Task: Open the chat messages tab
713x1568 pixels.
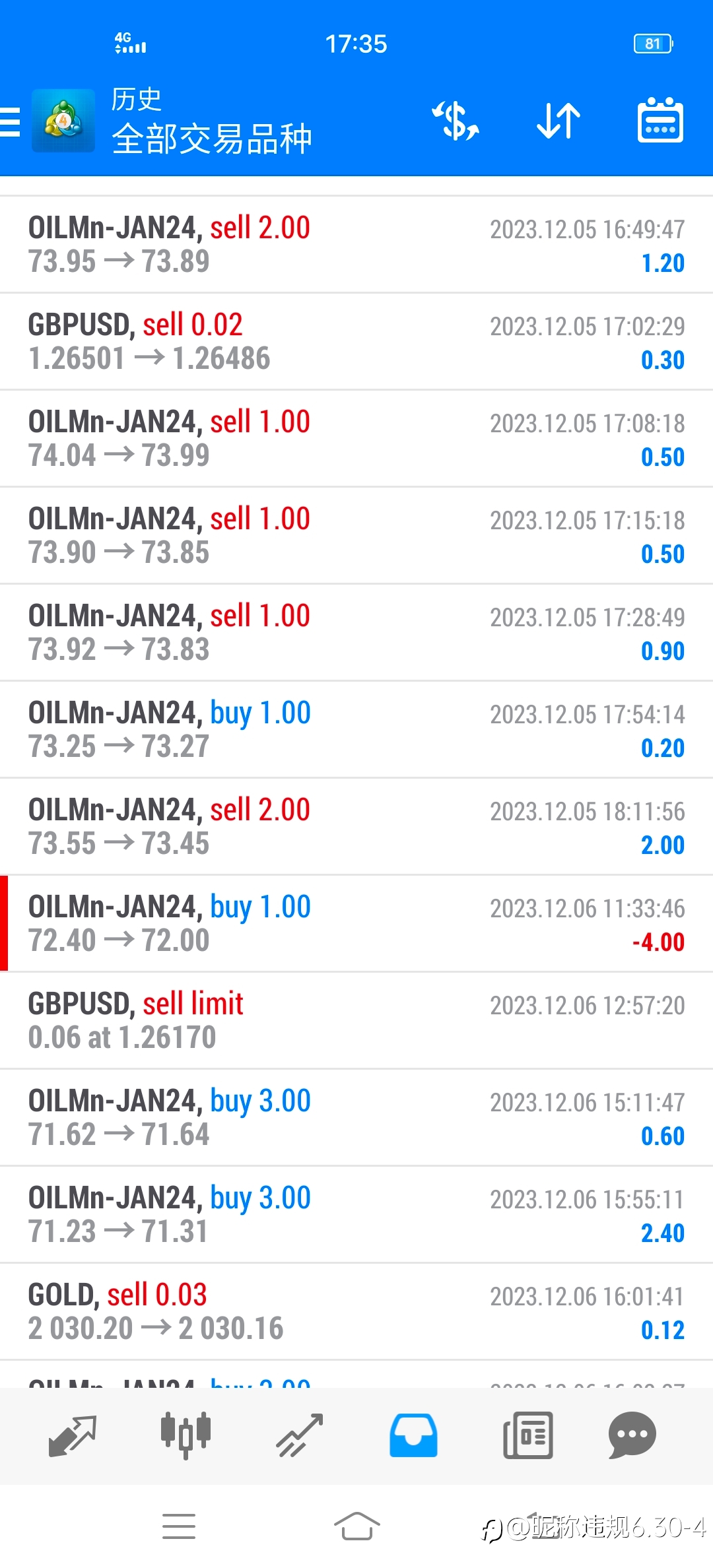Action: point(632,1435)
